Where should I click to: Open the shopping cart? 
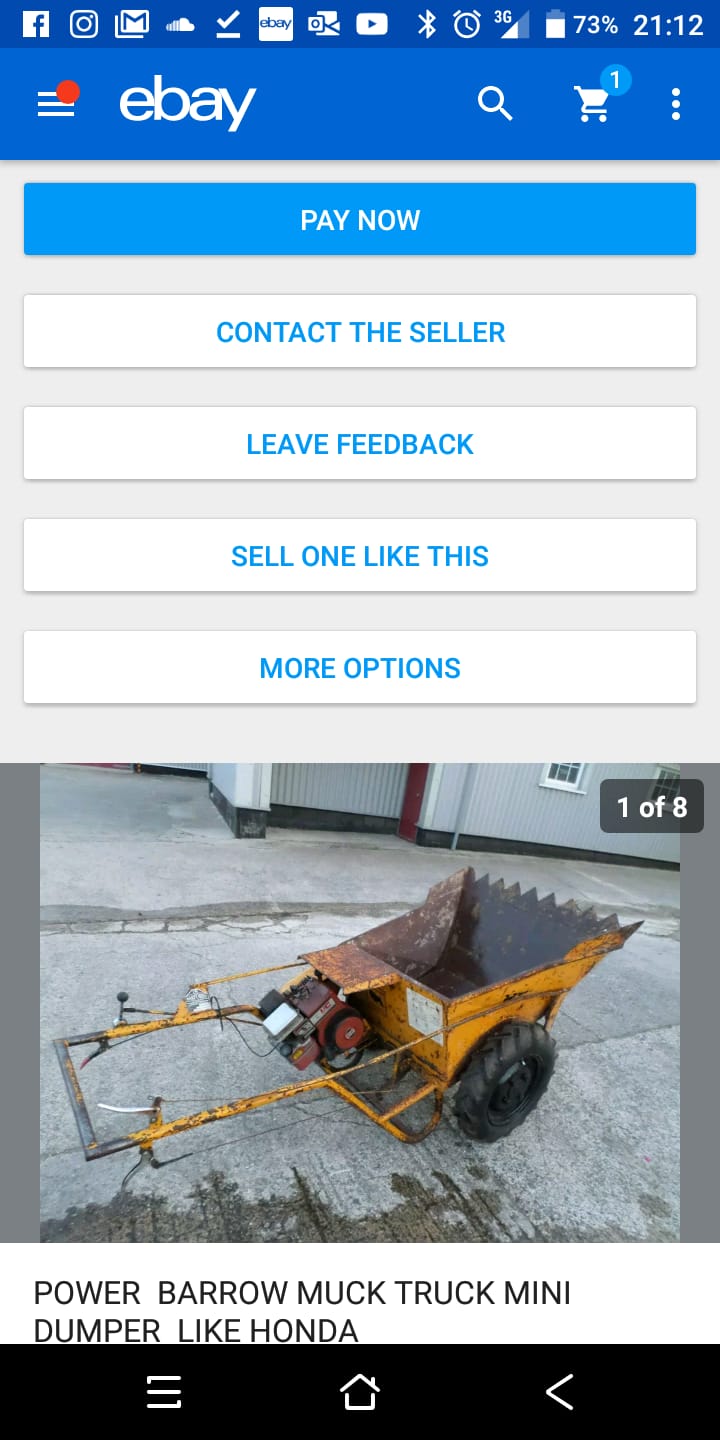593,104
